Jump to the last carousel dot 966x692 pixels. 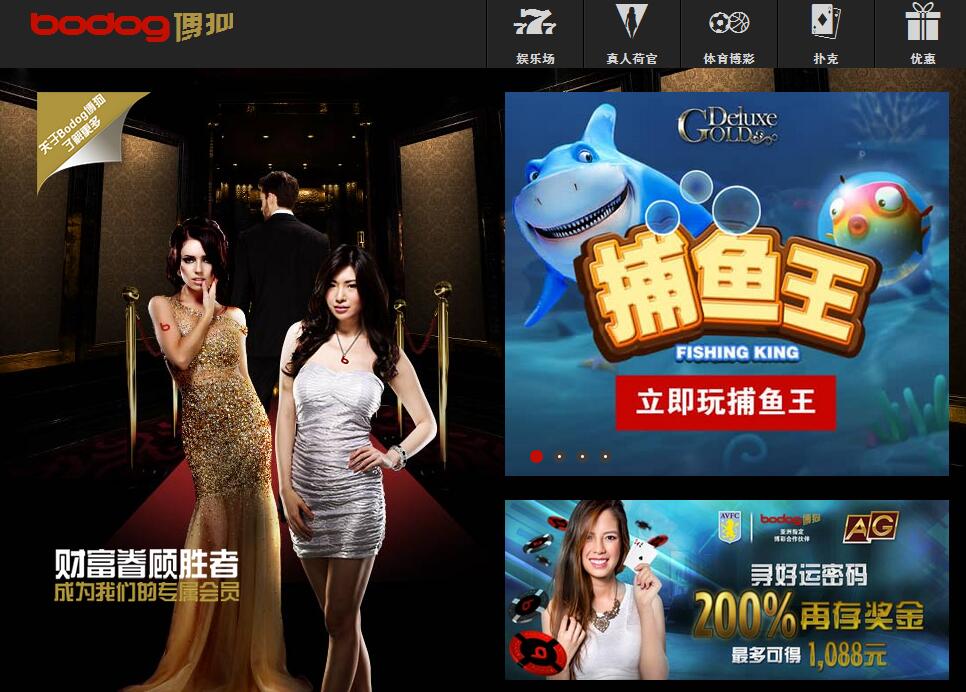(x=605, y=456)
